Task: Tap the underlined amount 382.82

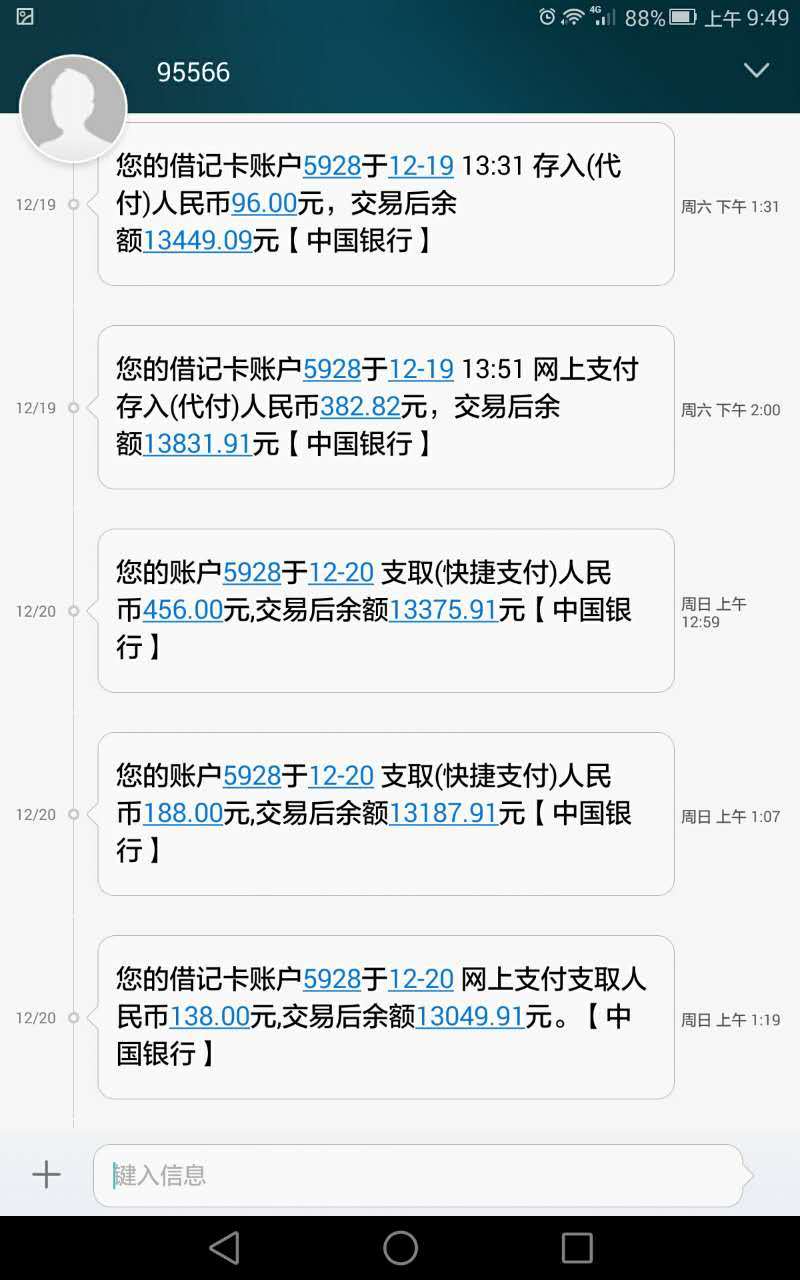Action: point(360,406)
